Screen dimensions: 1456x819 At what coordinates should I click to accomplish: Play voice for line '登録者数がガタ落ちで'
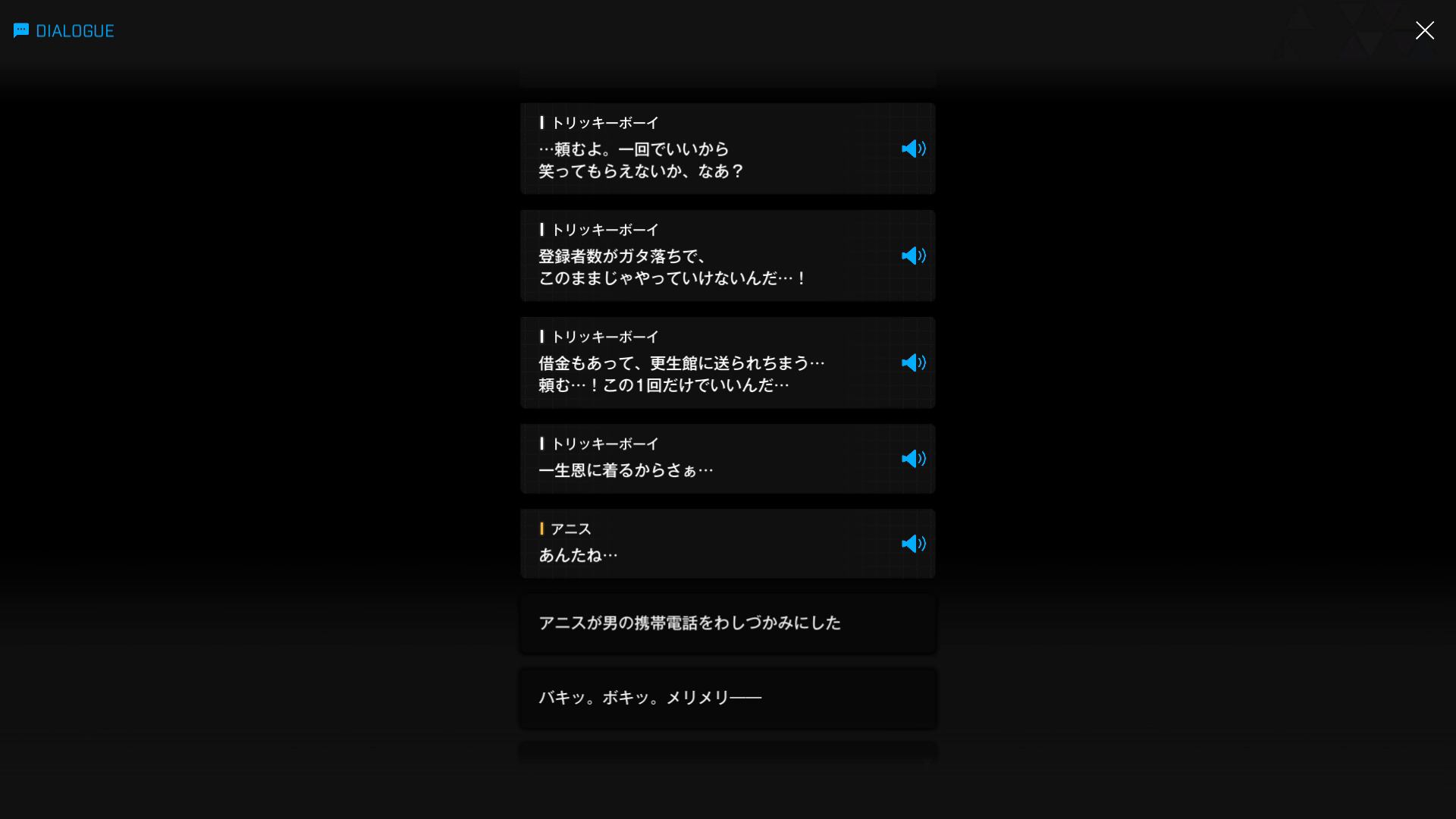913,256
